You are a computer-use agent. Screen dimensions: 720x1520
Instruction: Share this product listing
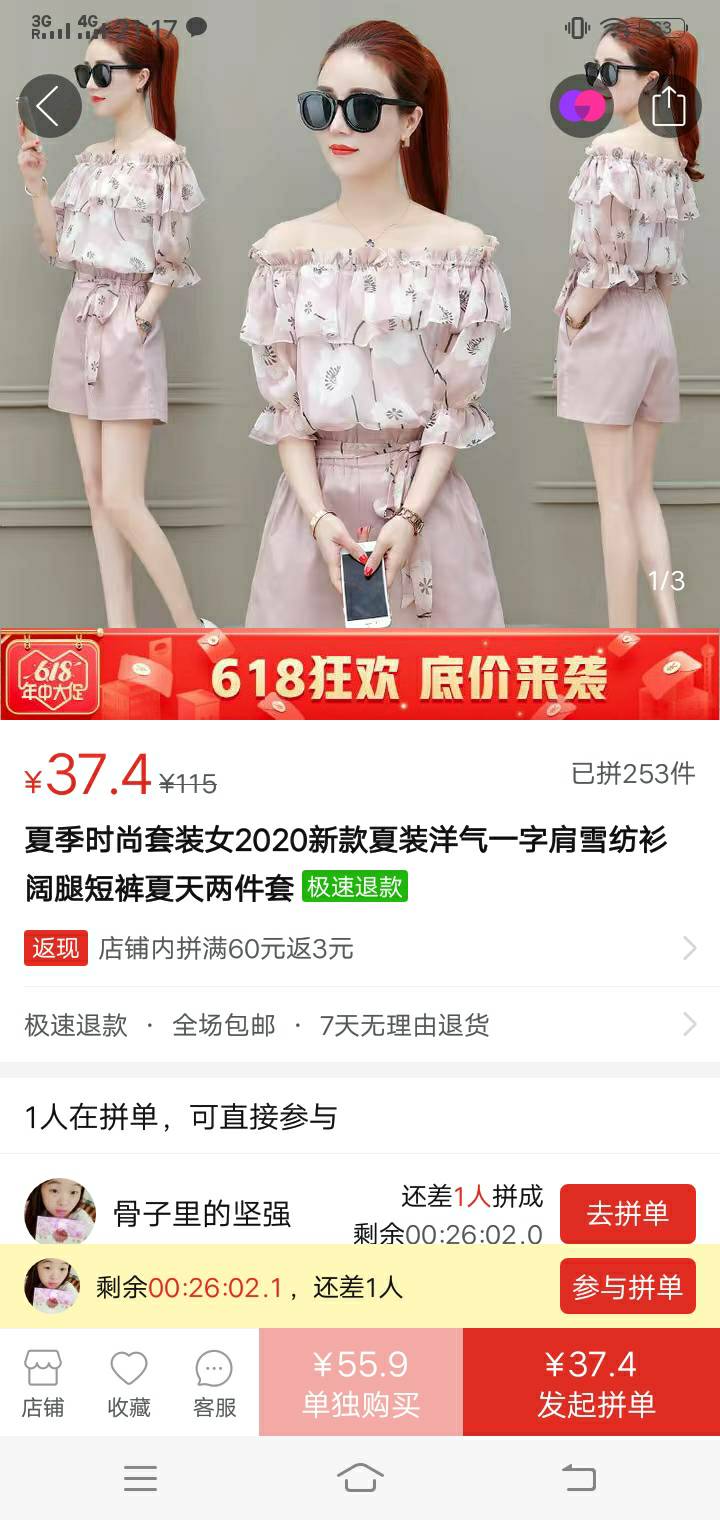click(x=668, y=106)
